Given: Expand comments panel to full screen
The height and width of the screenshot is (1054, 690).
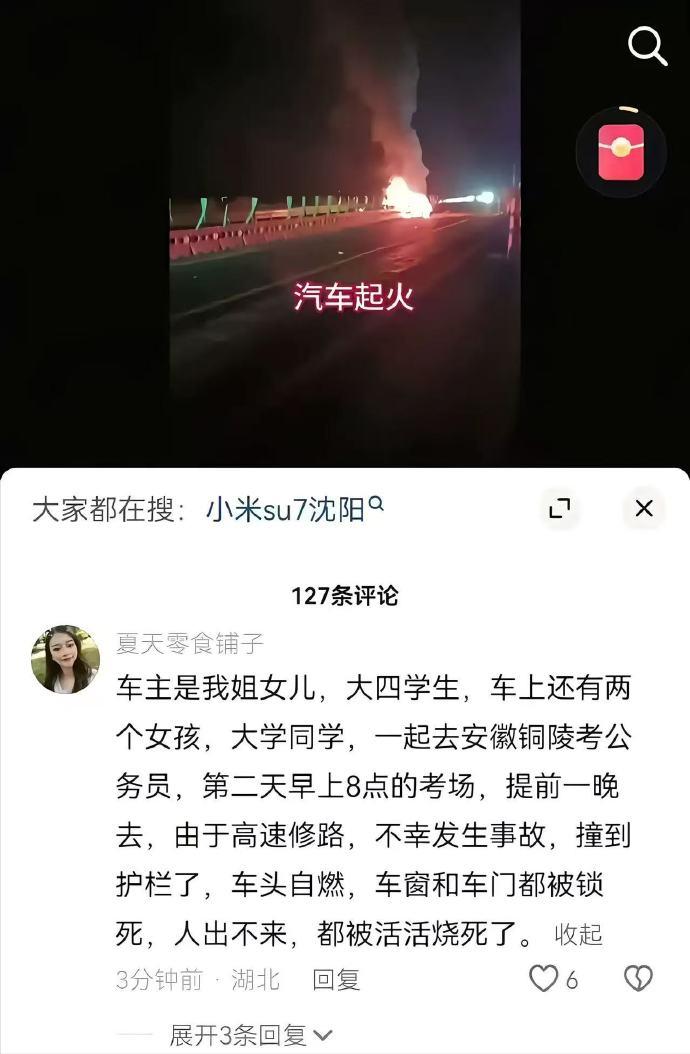Looking at the screenshot, I should pyautogui.click(x=560, y=509).
